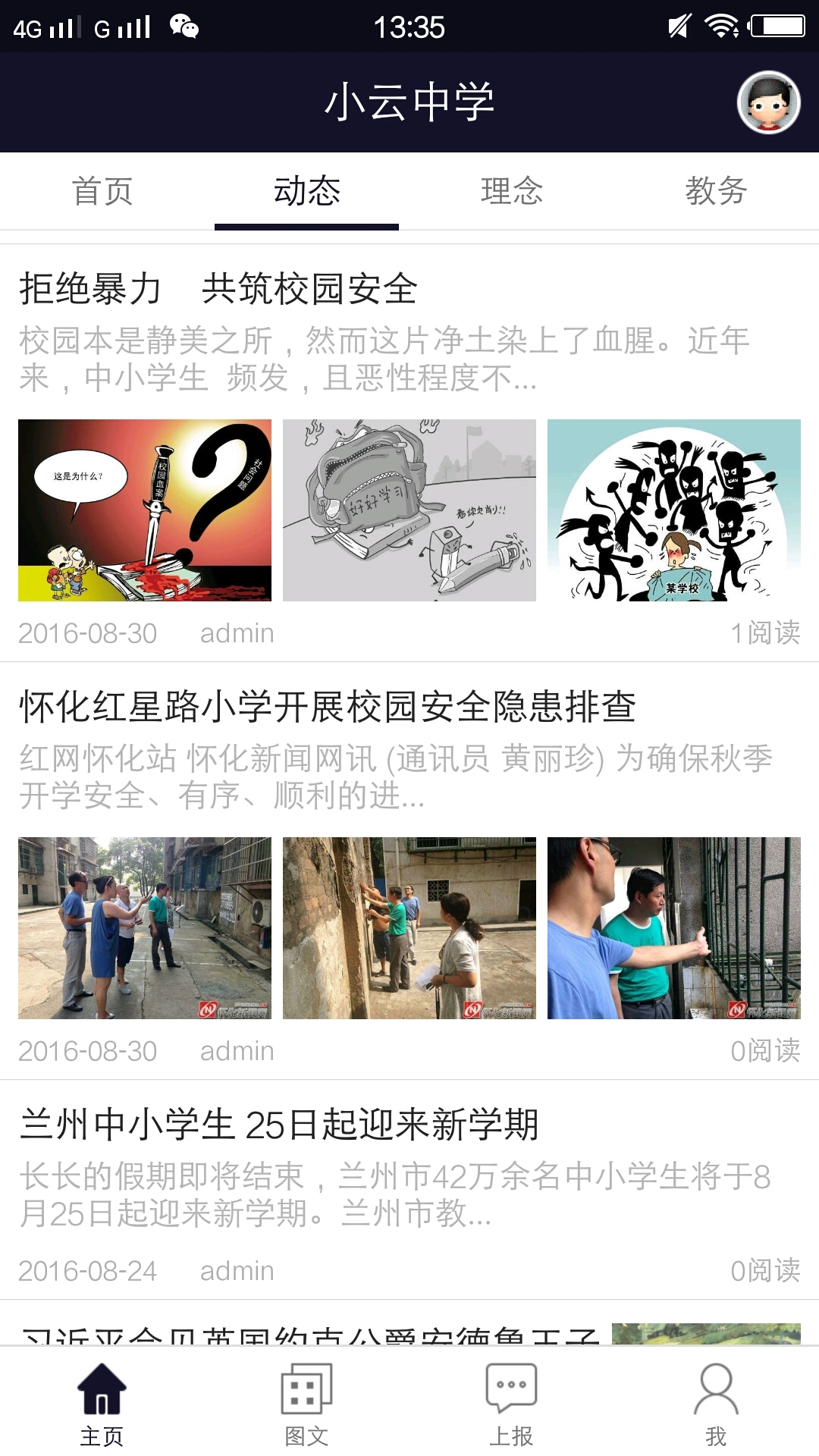Screen dimensions: 819x1456
Task: Open the 我 bottom tab
Action: point(716,1404)
